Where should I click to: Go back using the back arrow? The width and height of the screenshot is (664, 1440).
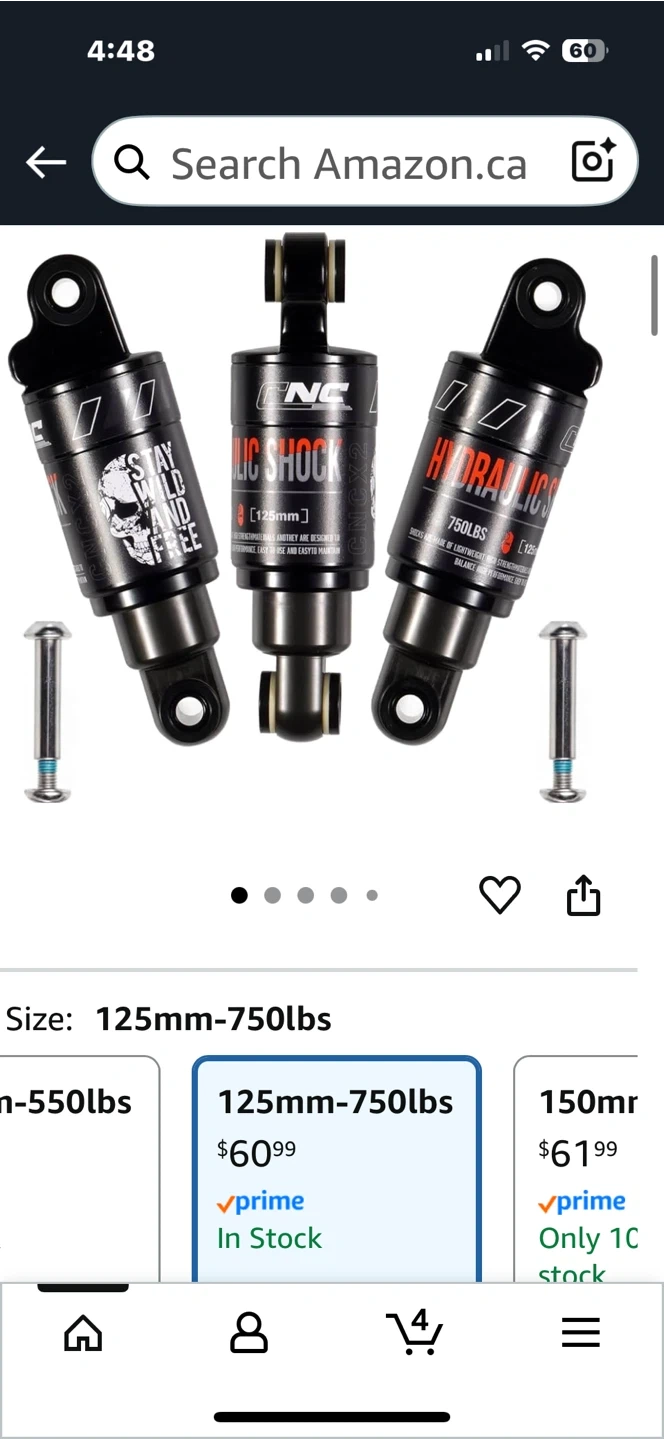46,162
